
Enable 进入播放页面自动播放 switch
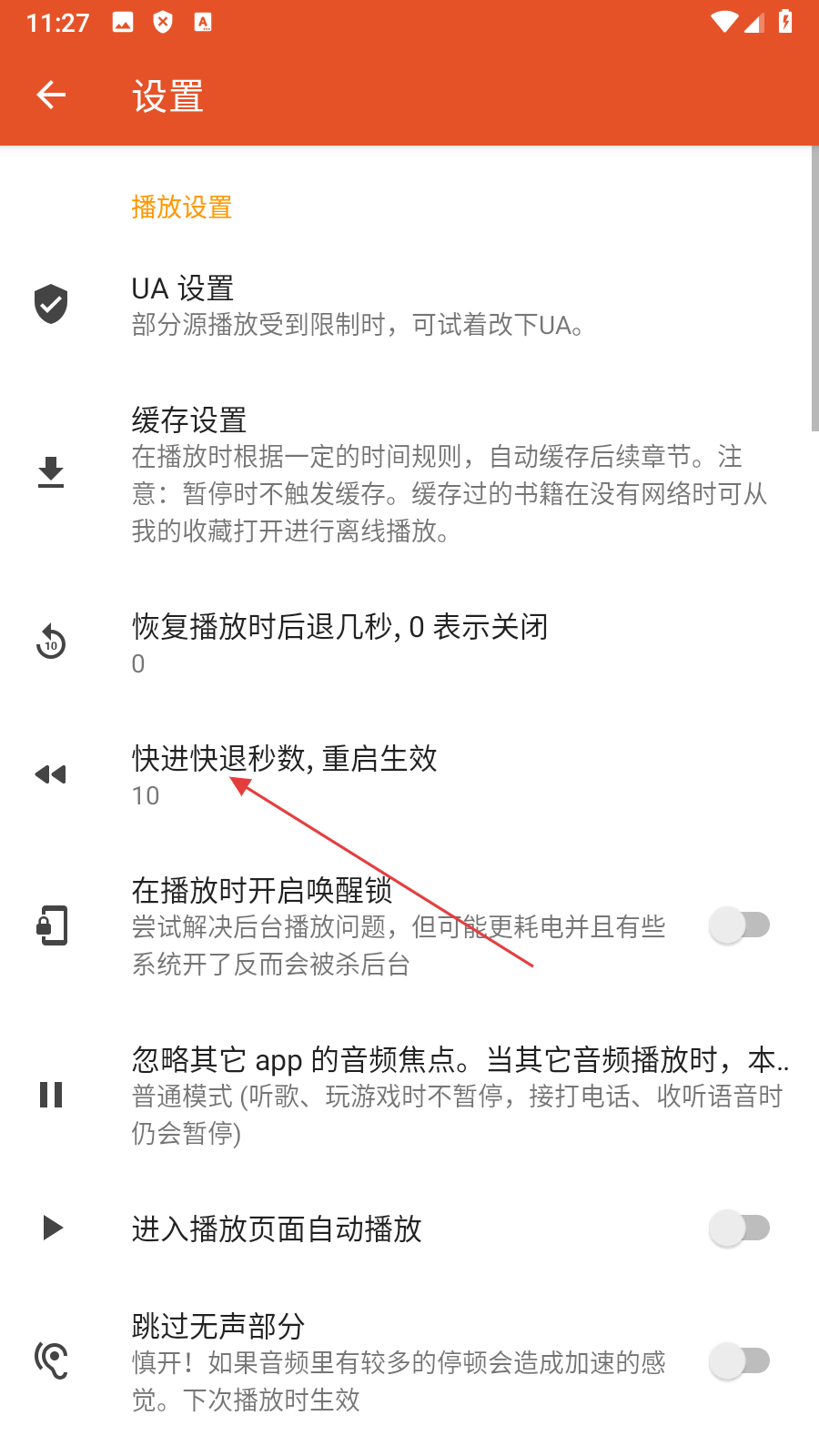[740, 1228]
